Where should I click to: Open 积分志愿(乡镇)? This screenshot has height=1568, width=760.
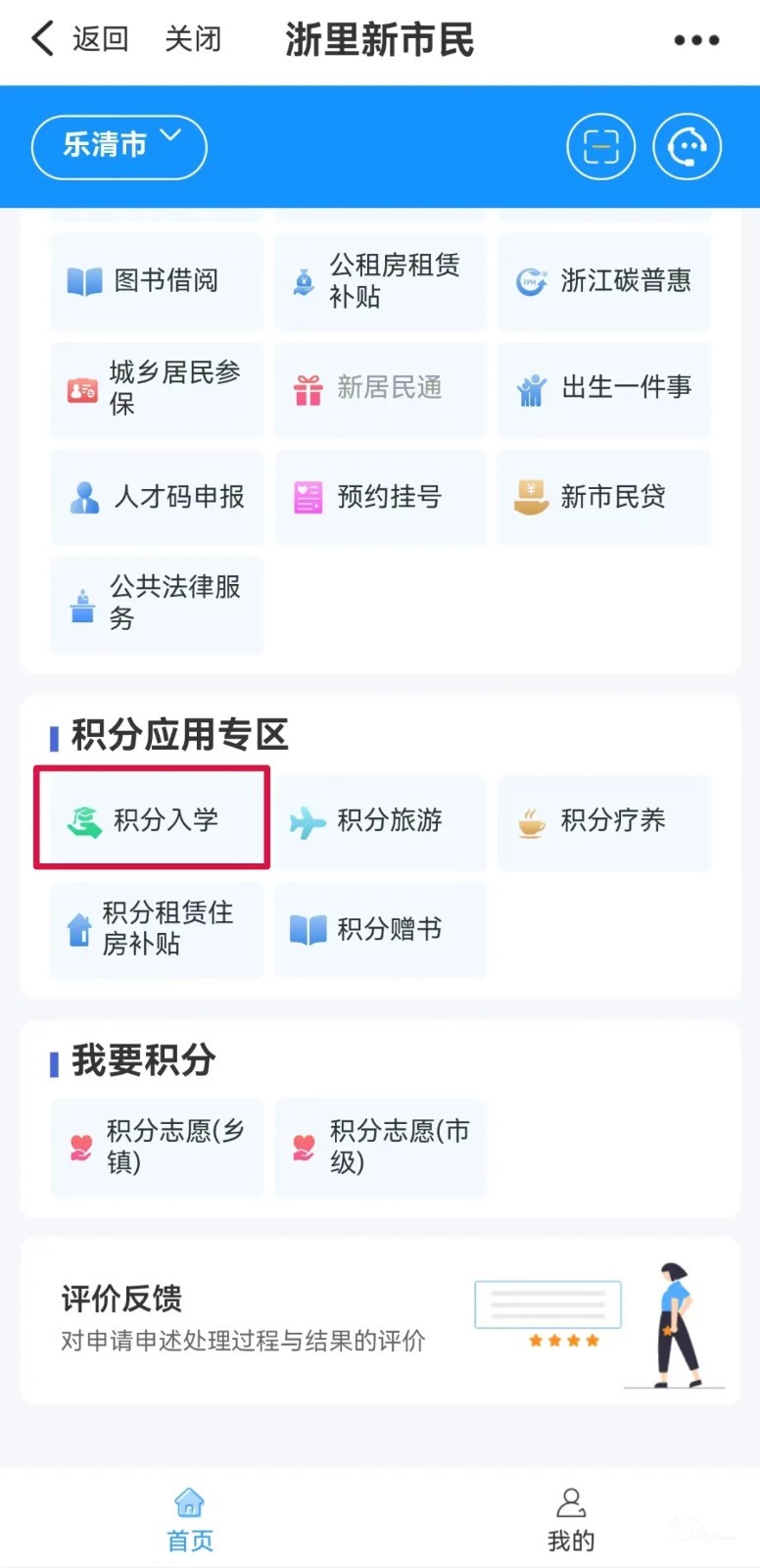[x=157, y=1147]
